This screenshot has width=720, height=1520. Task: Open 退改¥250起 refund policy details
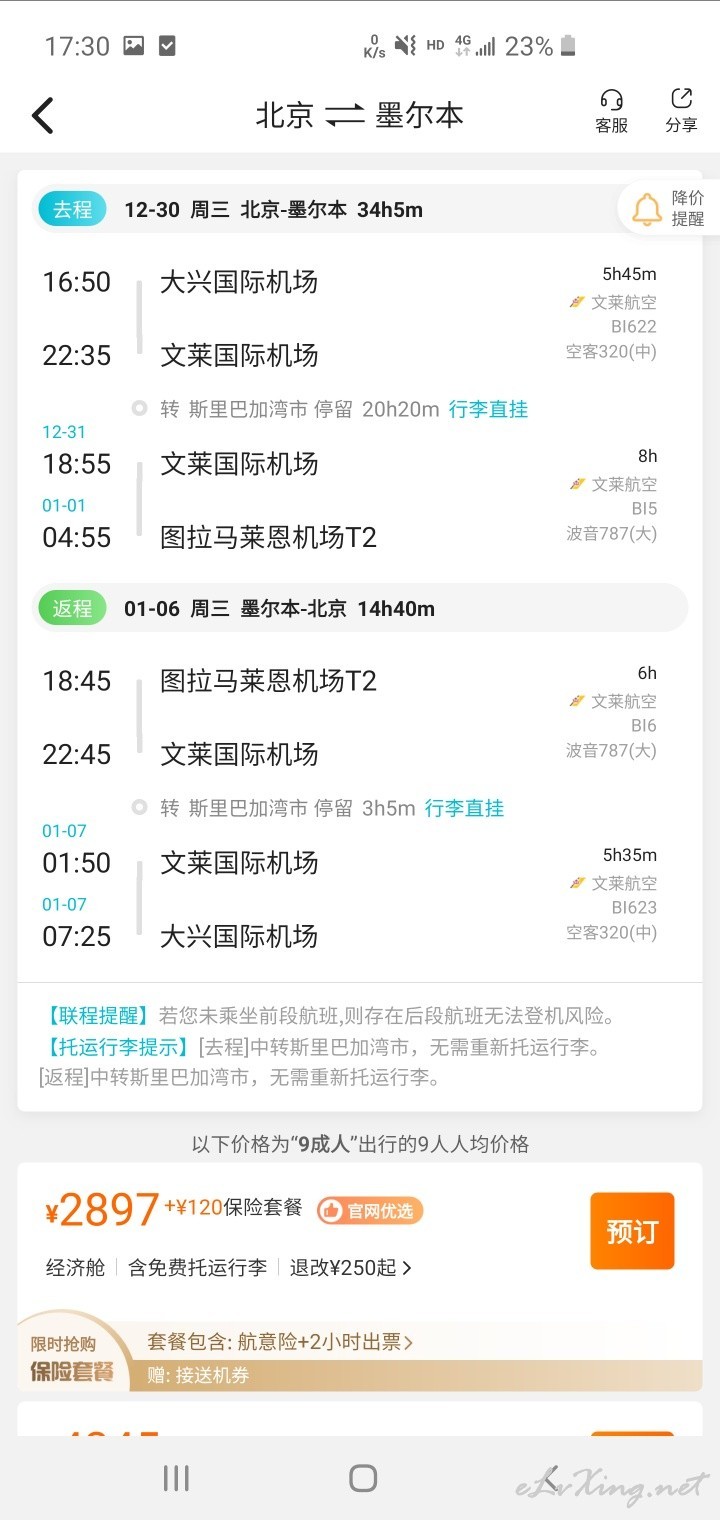350,1268
